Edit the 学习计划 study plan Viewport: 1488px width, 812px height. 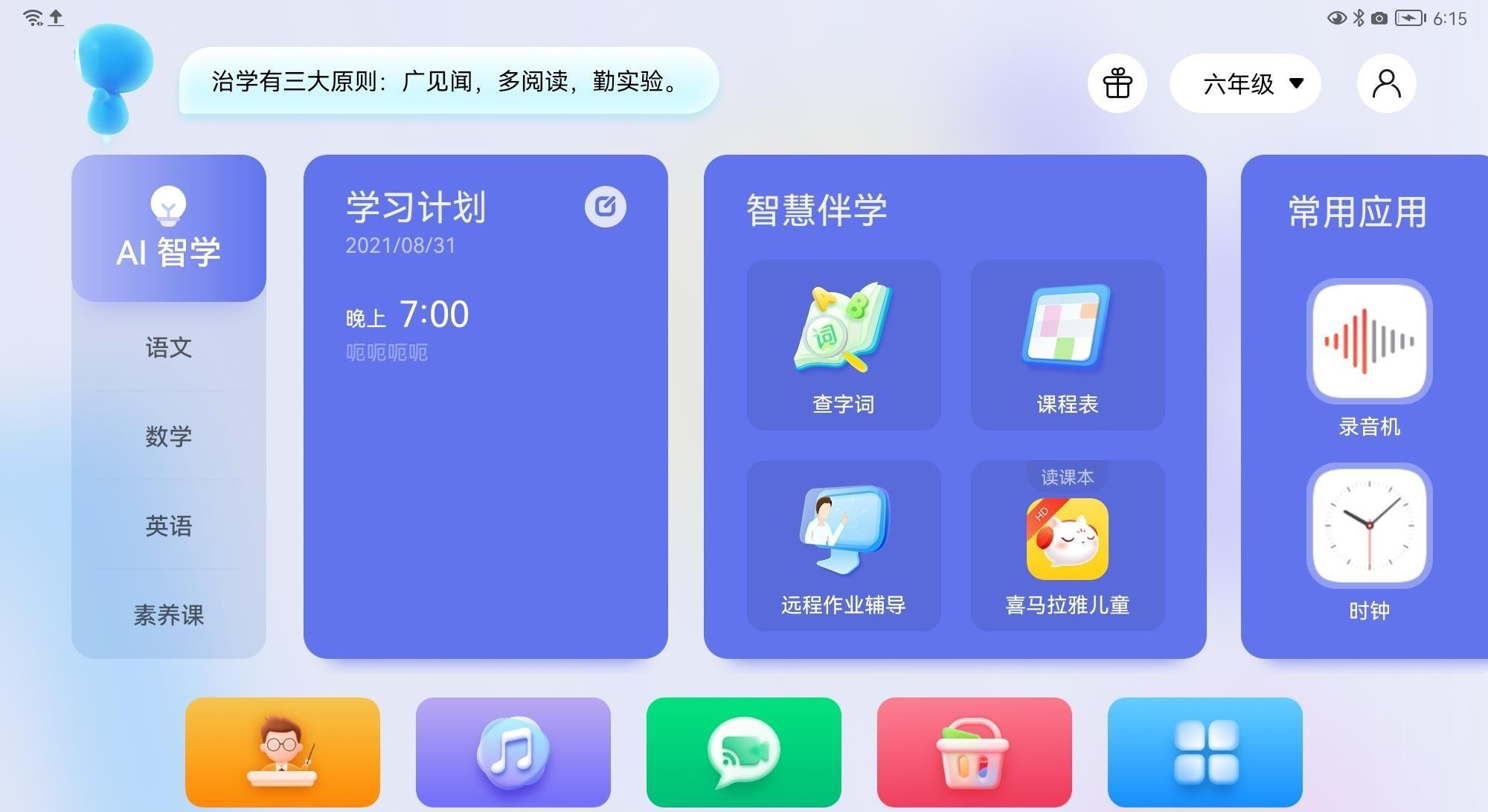605,207
